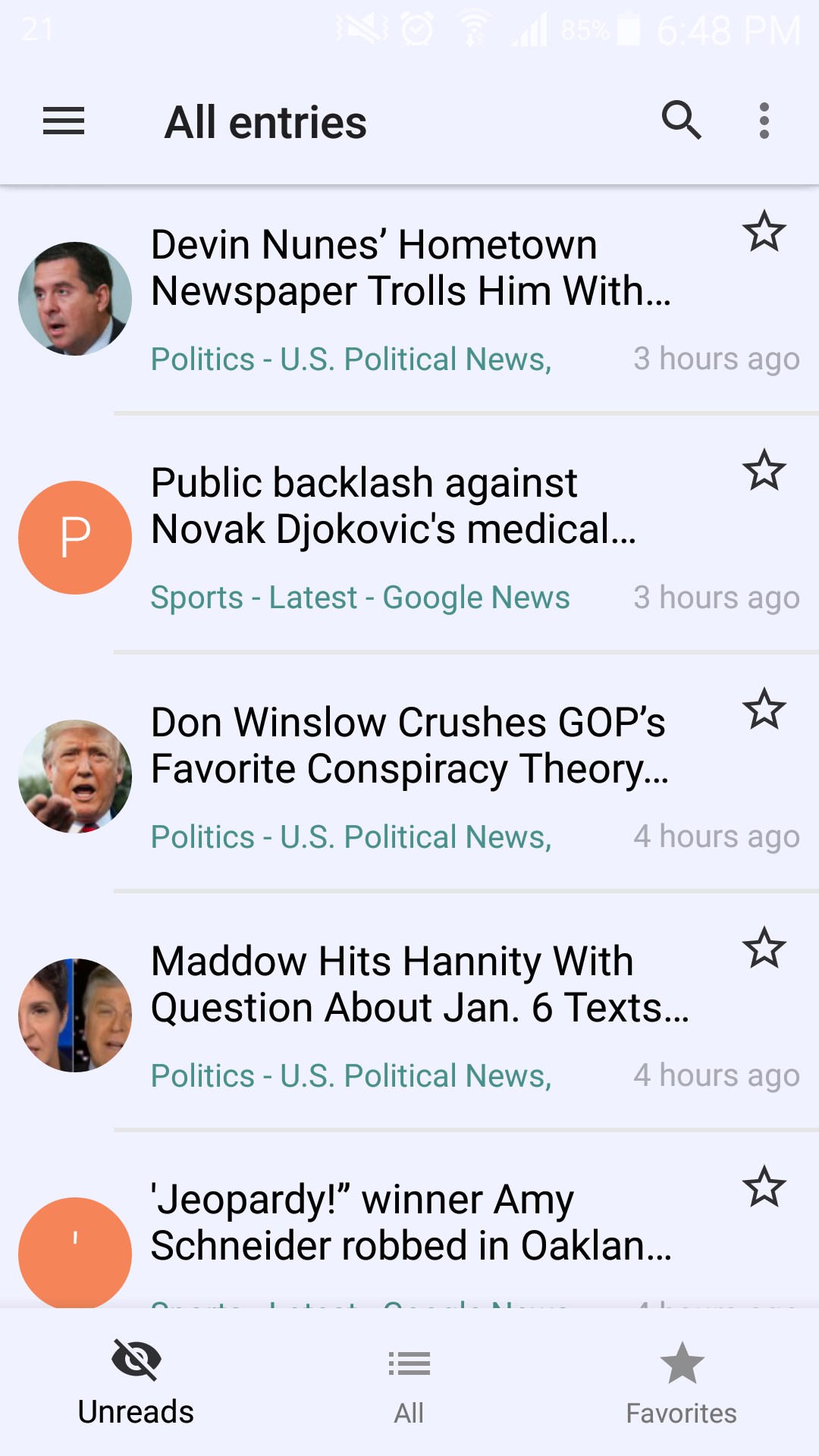
Task: Add Maddow Hits Hannity to favorites
Action: point(764,949)
